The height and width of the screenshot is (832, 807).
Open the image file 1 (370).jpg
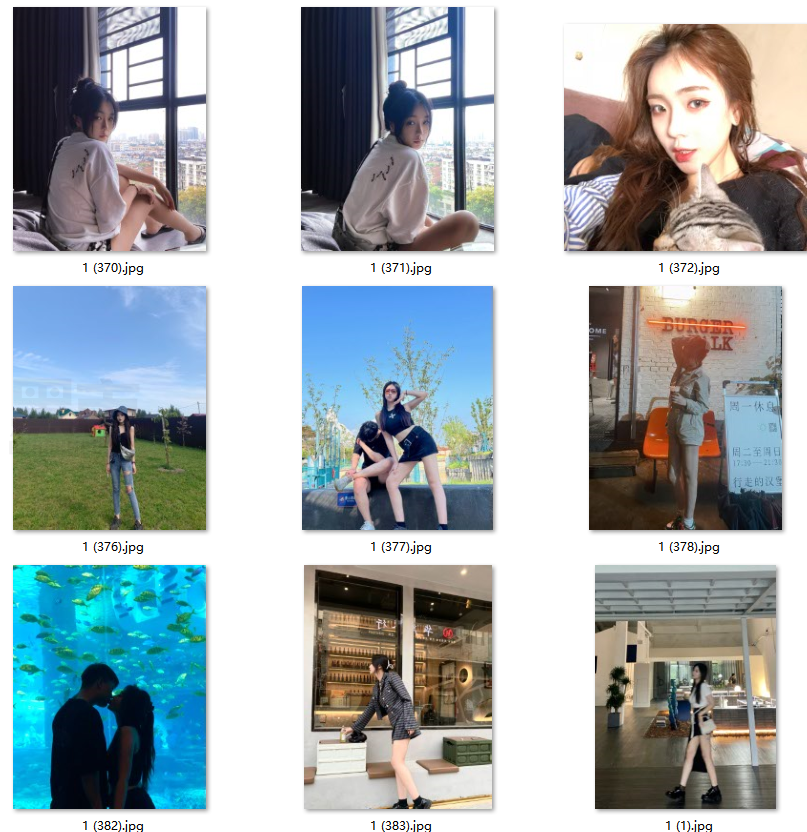[109, 129]
